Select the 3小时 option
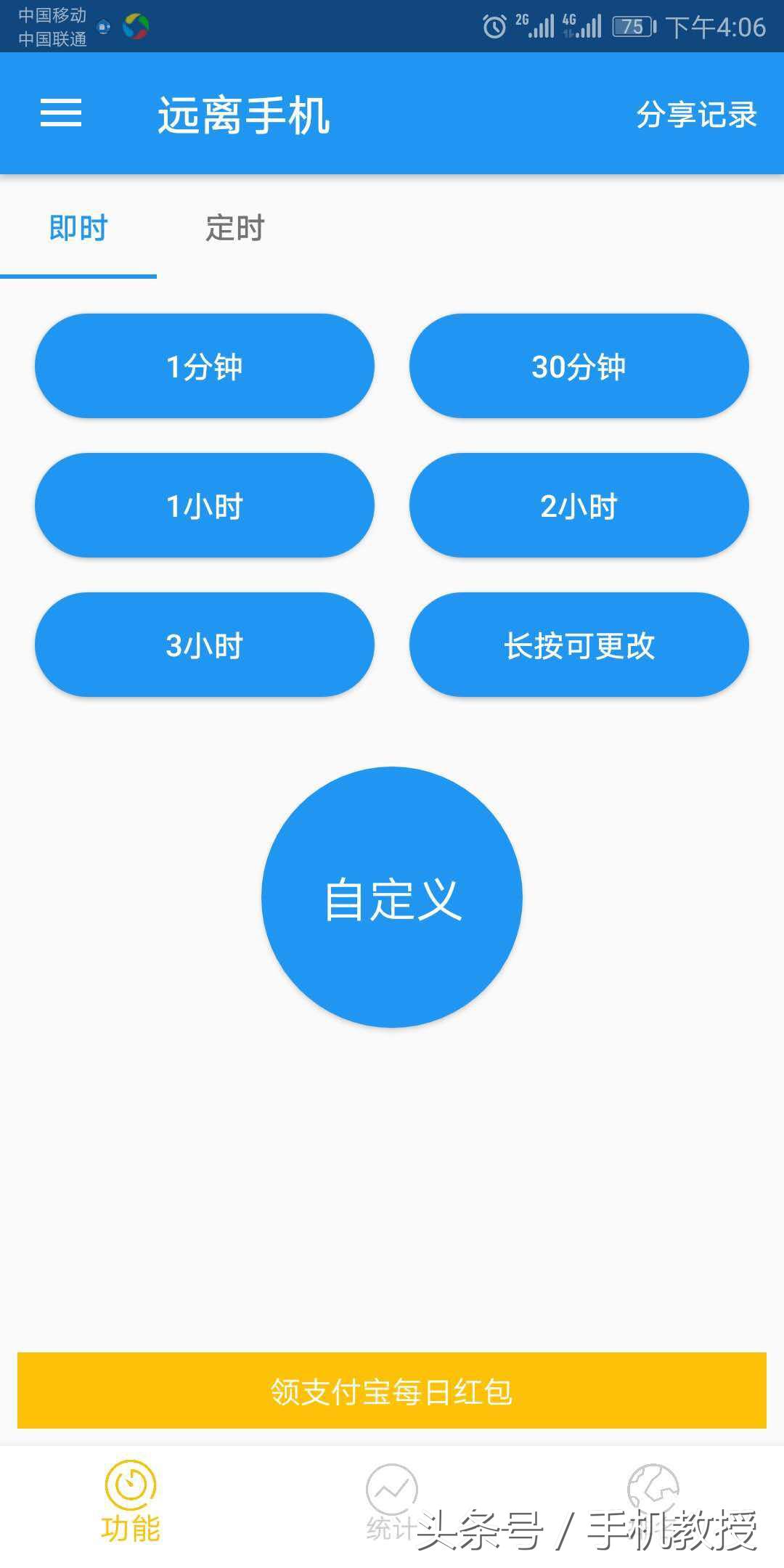 click(x=204, y=645)
